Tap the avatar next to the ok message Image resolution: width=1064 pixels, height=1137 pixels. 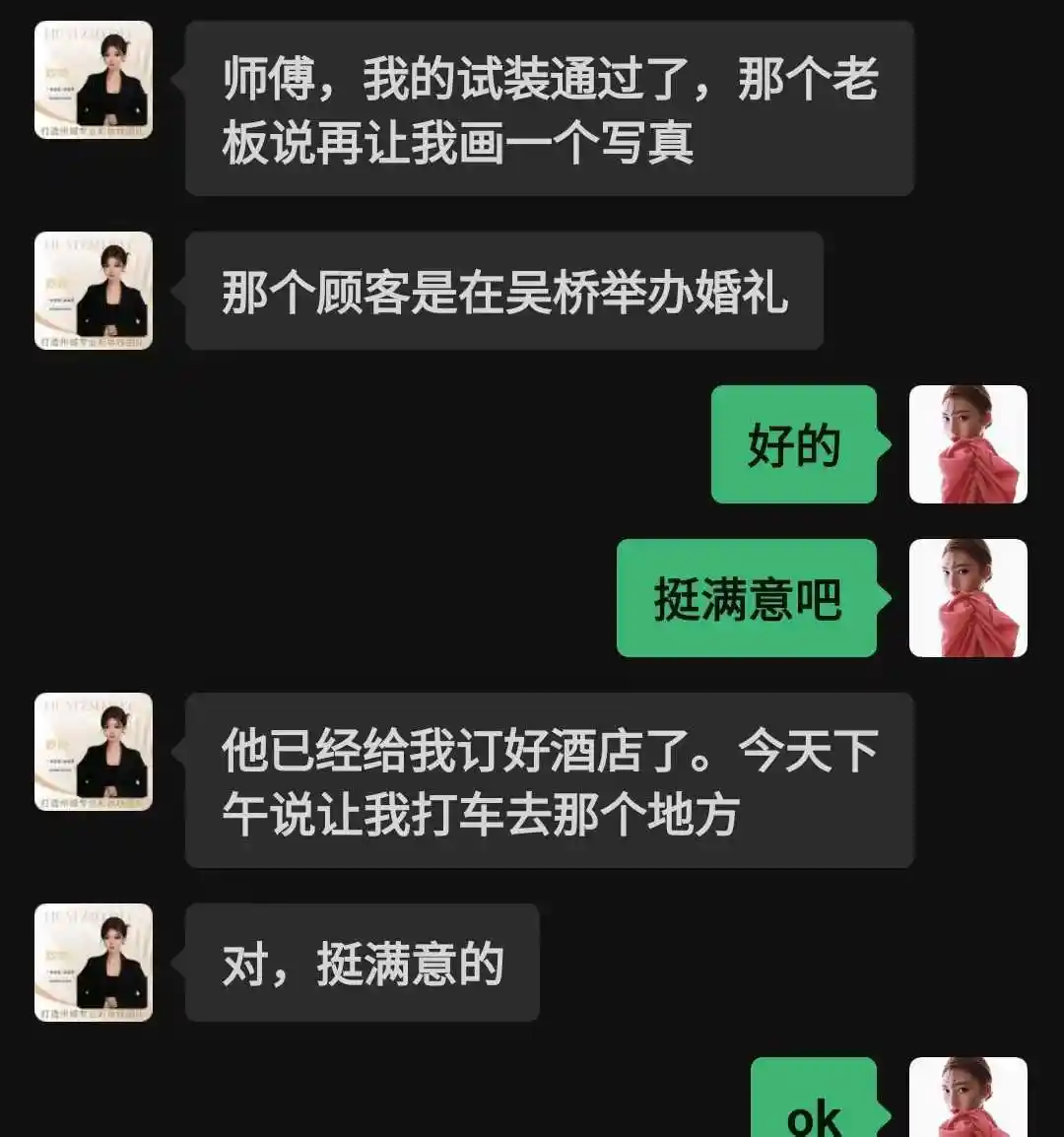tap(967, 1099)
